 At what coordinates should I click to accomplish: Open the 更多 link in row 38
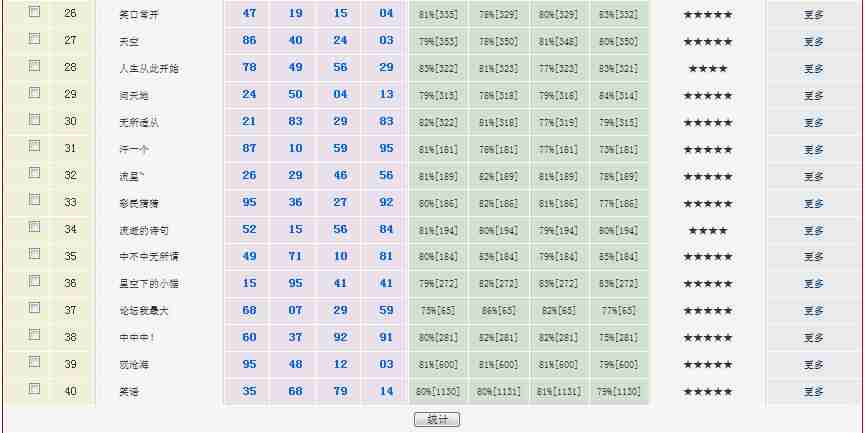(x=814, y=339)
